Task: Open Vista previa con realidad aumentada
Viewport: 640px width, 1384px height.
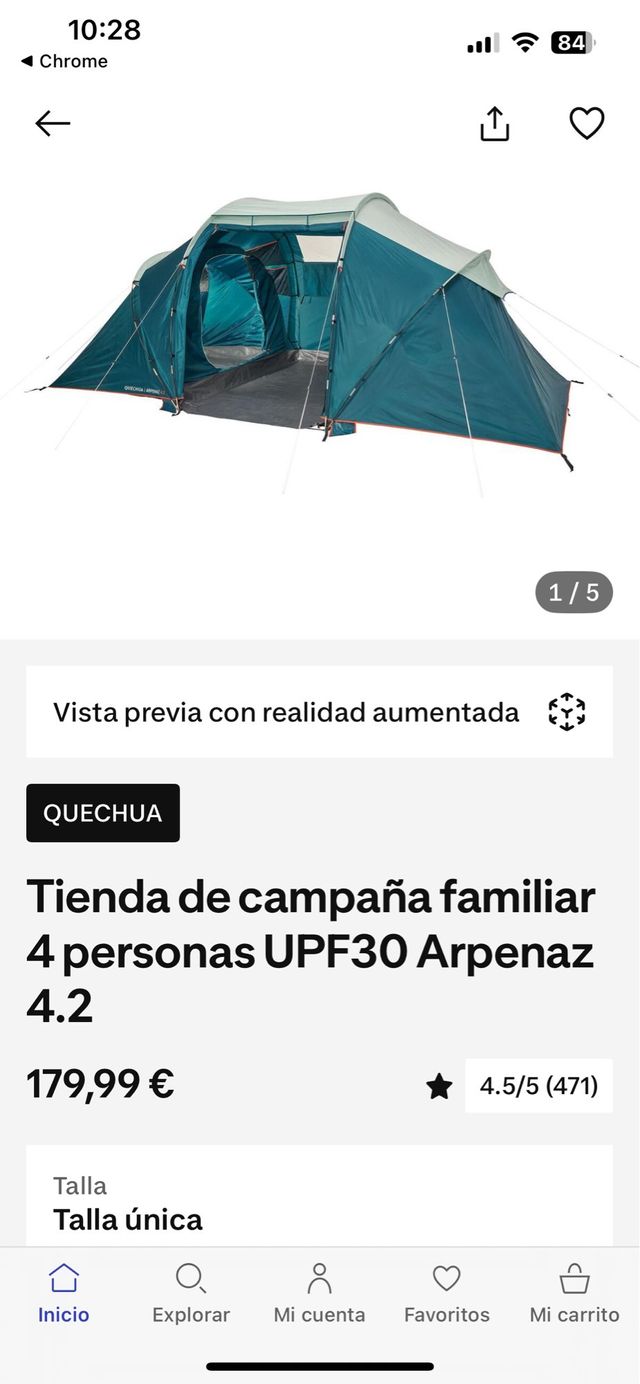Action: pyautogui.click(x=319, y=712)
